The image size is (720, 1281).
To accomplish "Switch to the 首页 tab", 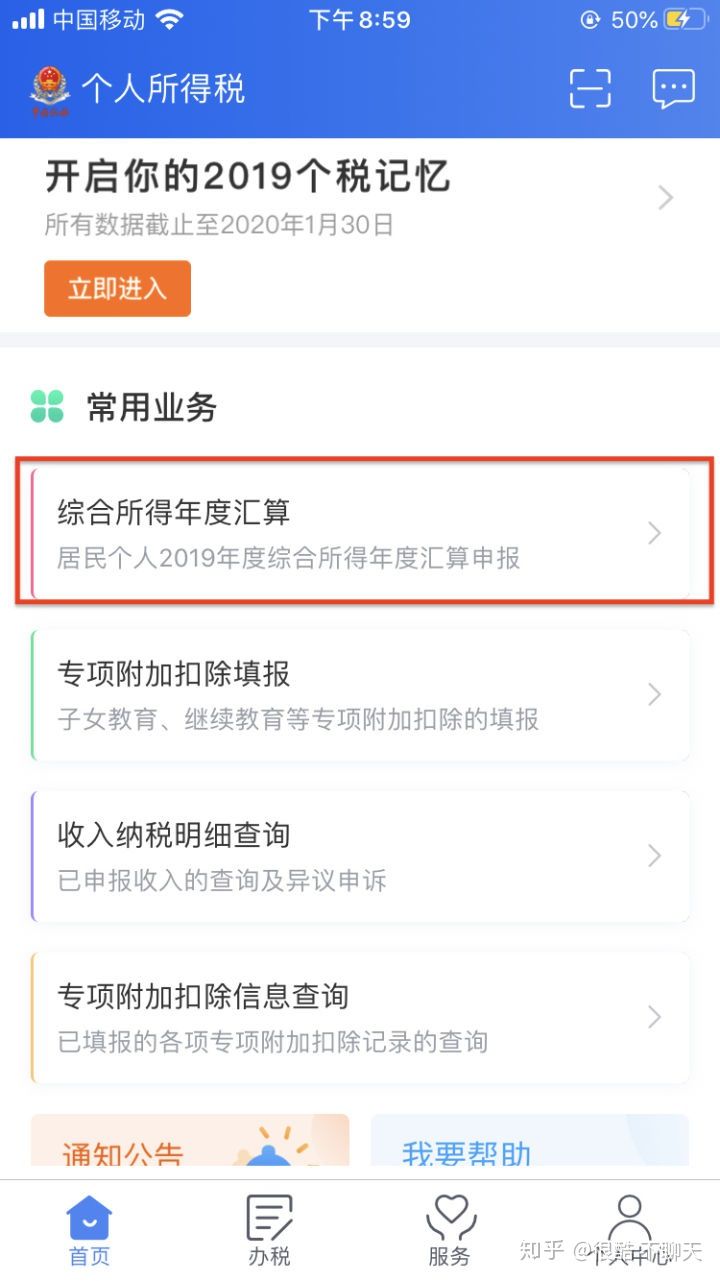I will (90, 1231).
